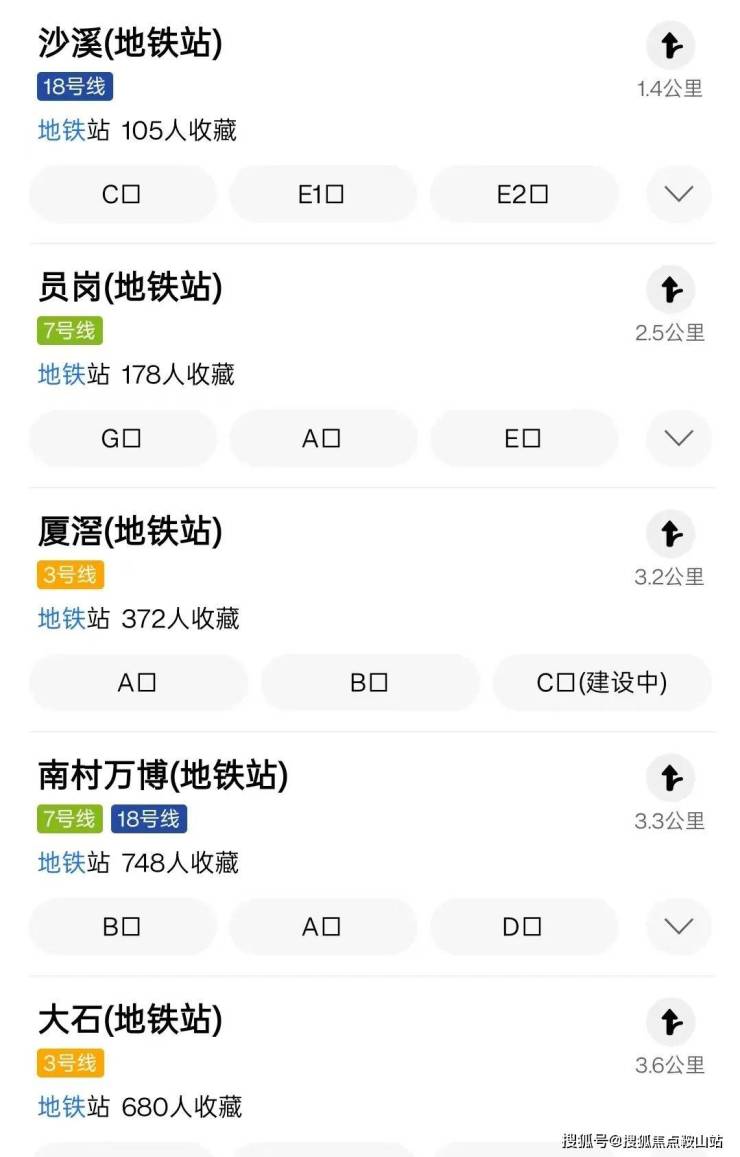This screenshot has width=740, height=1157.
Task: Tap the C口(建设中) exit chip
Action: pos(602,683)
